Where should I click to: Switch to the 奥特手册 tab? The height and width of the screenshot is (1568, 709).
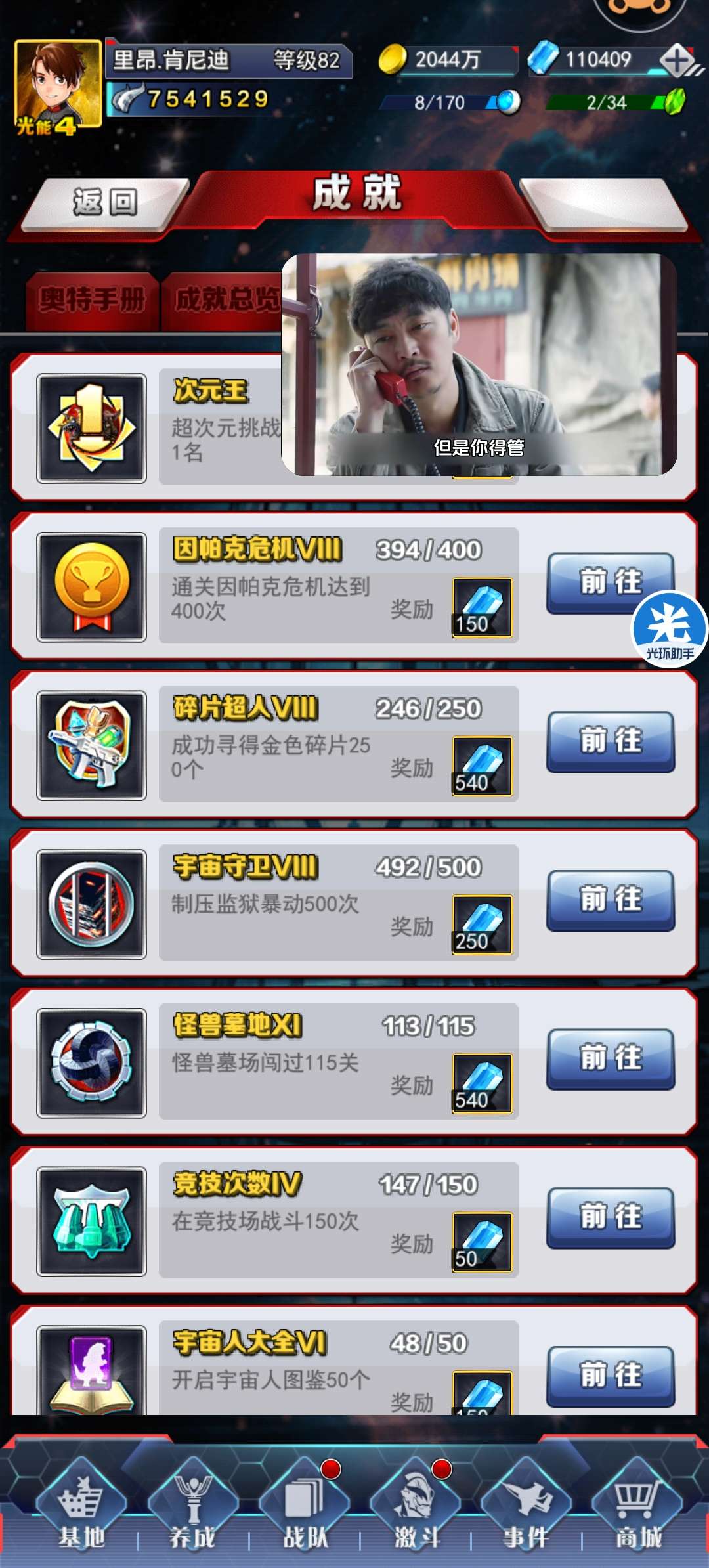point(92,301)
